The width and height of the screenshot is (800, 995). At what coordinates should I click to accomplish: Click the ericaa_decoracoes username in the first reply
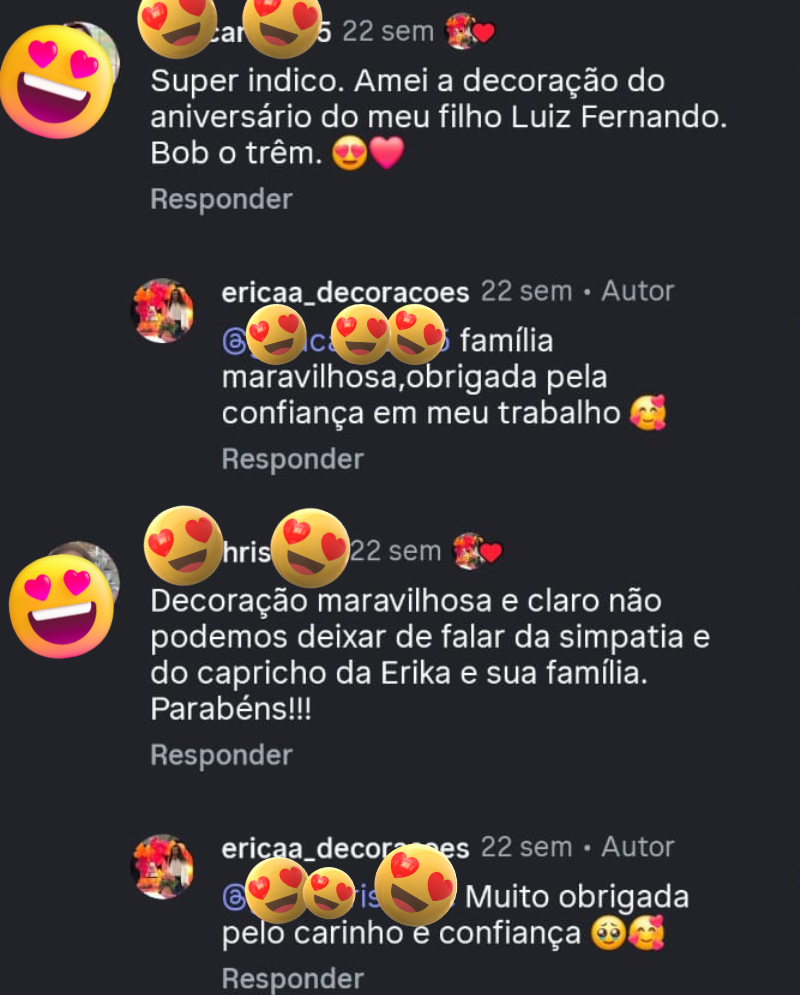pyautogui.click(x=344, y=290)
